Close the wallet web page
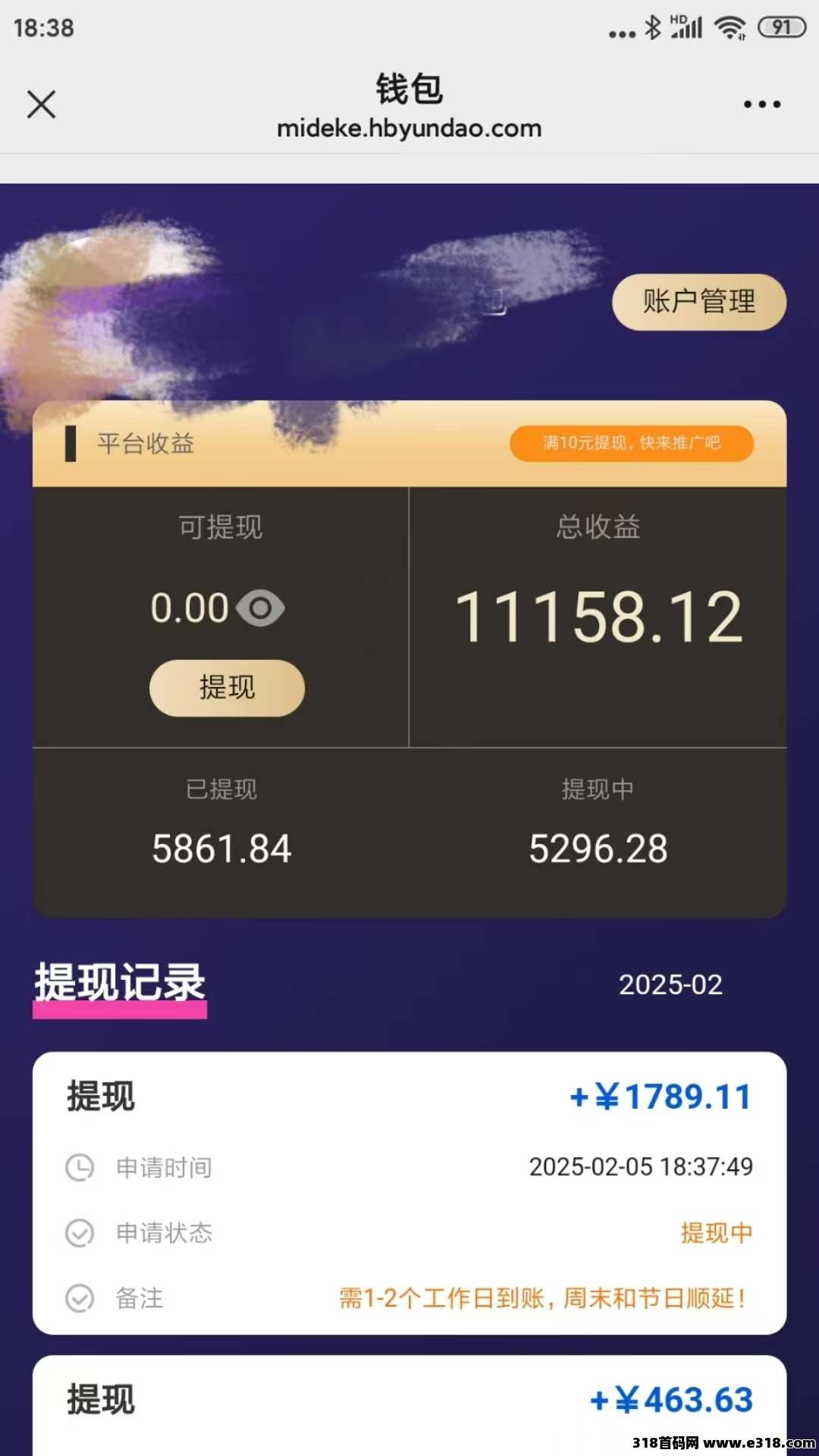The height and width of the screenshot is (1456, 819). pos(42,105)
